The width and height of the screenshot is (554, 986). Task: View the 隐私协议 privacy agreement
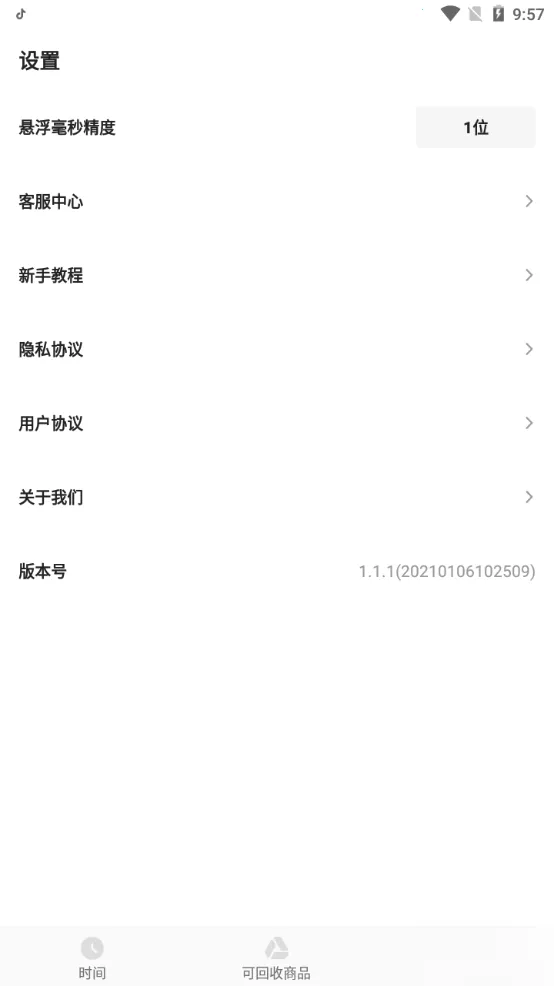coord(277,349)
